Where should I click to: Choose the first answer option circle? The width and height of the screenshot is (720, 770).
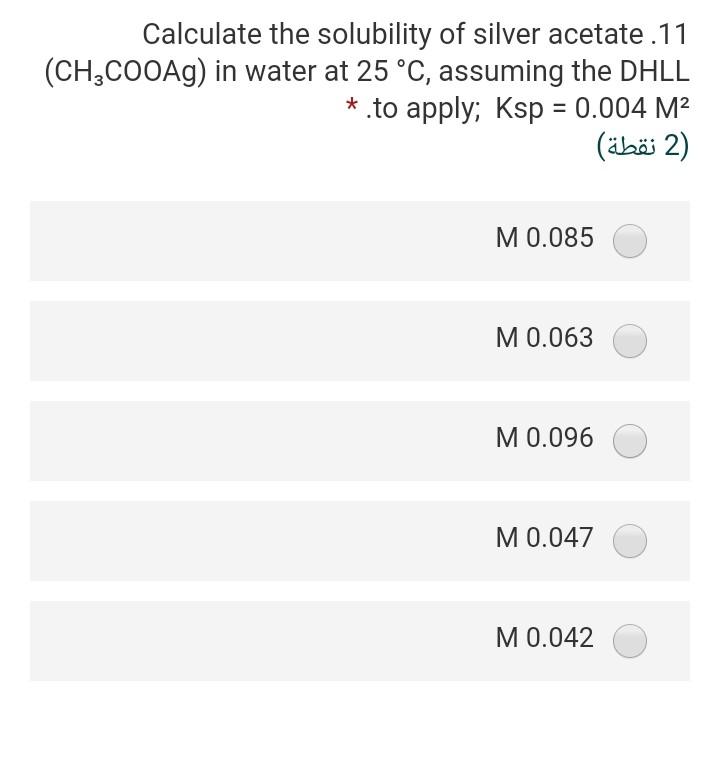(629, 240)
